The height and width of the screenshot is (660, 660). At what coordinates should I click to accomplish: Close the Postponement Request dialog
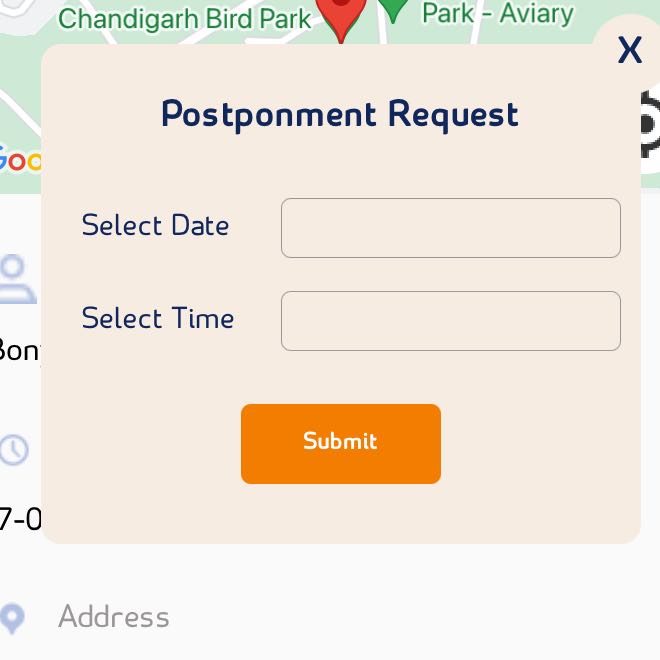point(629,50)
